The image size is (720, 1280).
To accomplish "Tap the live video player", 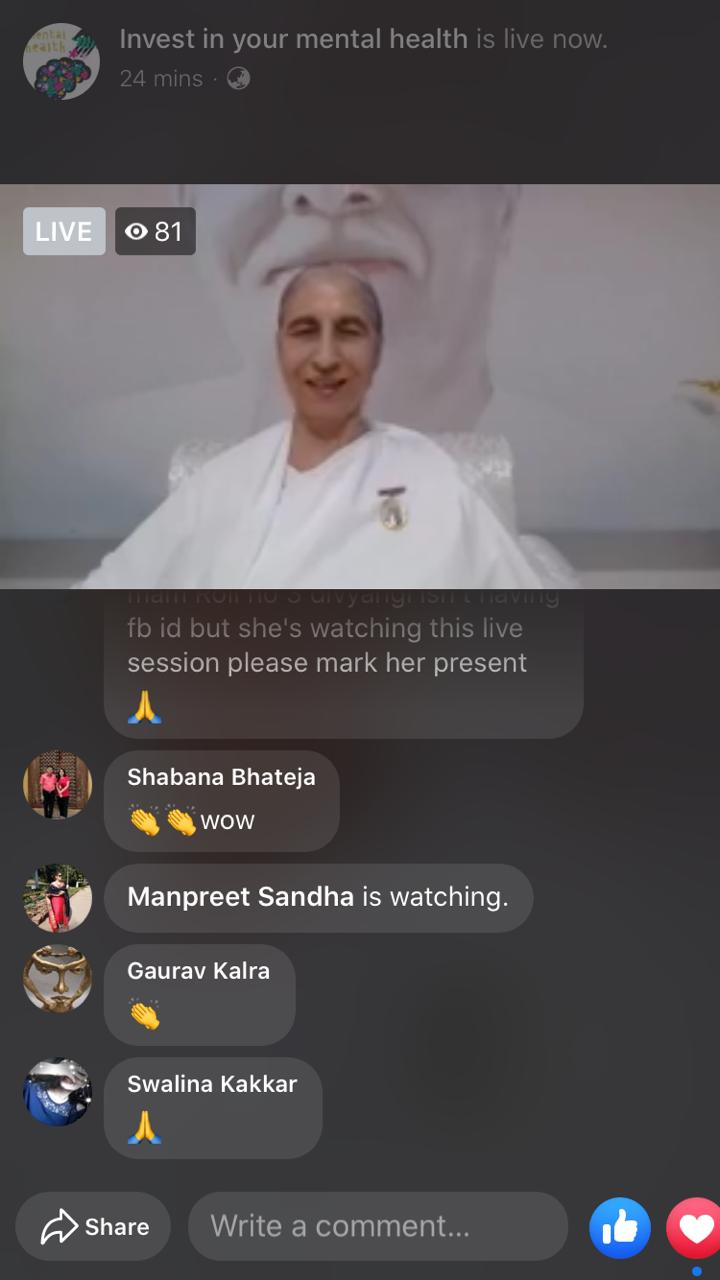I will 360,386.
